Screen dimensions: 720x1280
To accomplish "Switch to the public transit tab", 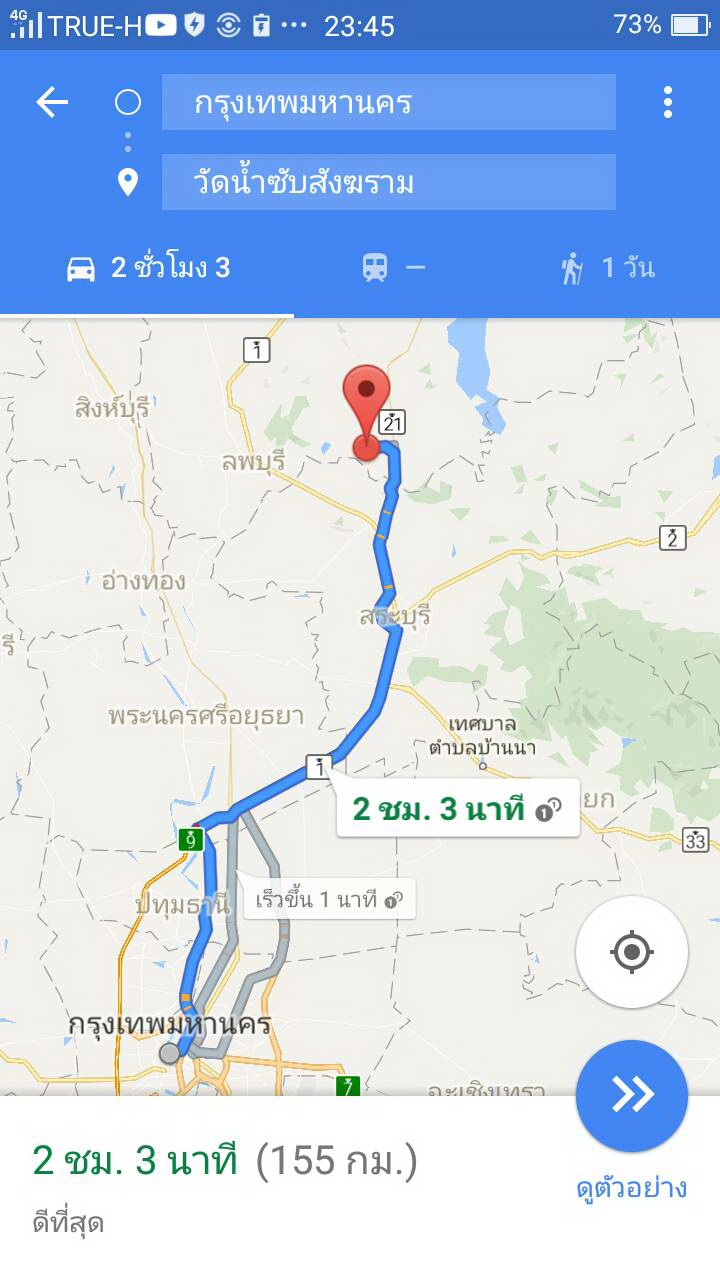I will point(392,268).
